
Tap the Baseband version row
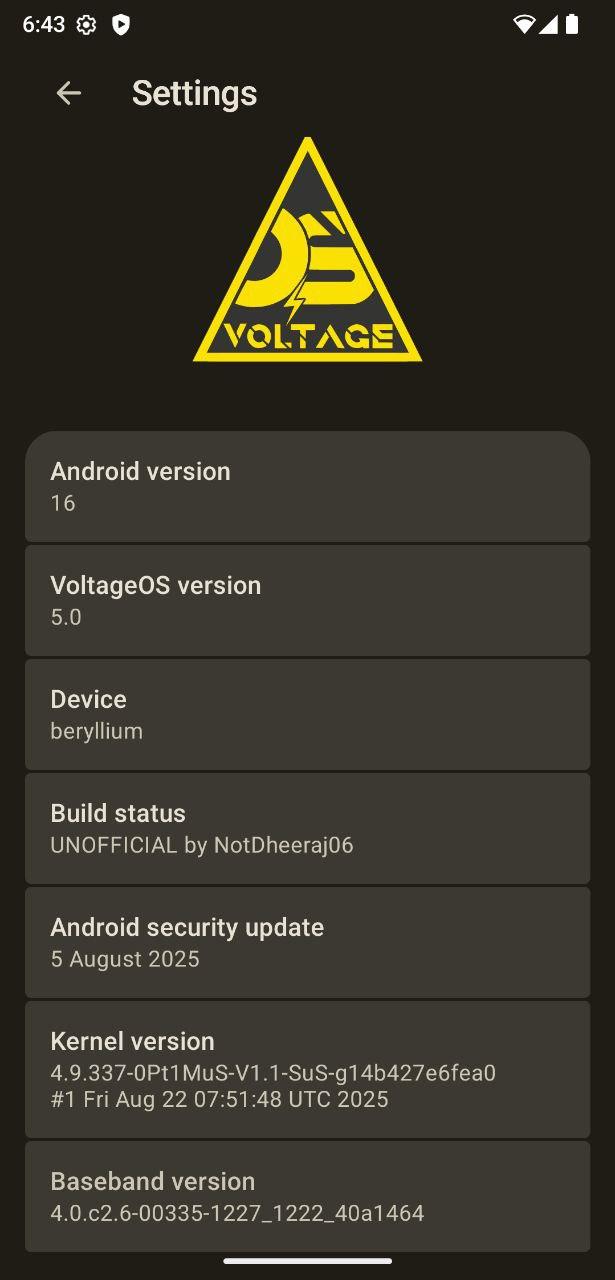click(307, 1196)
